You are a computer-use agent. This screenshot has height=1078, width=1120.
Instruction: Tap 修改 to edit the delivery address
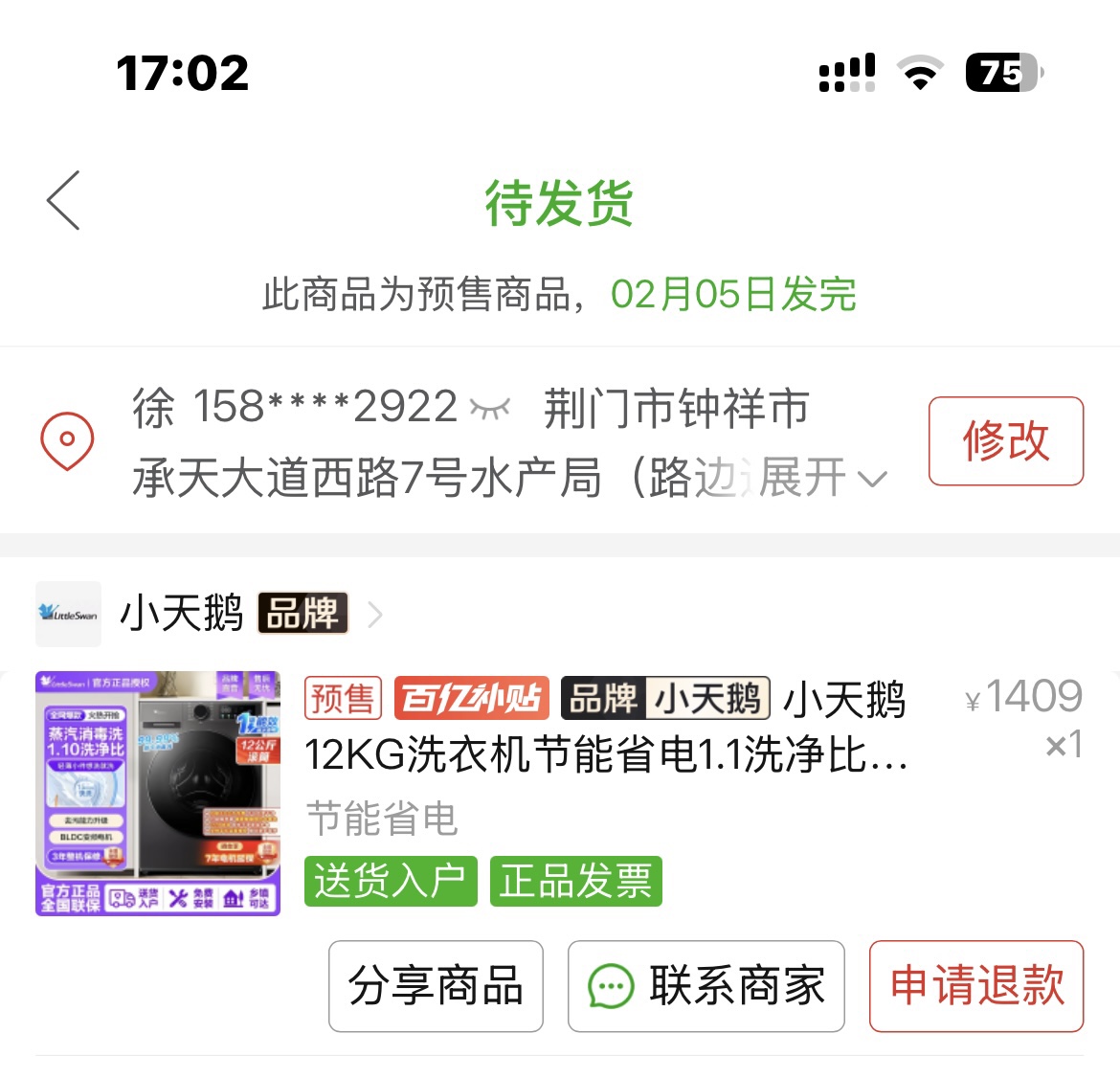[x=1005, y=441]
